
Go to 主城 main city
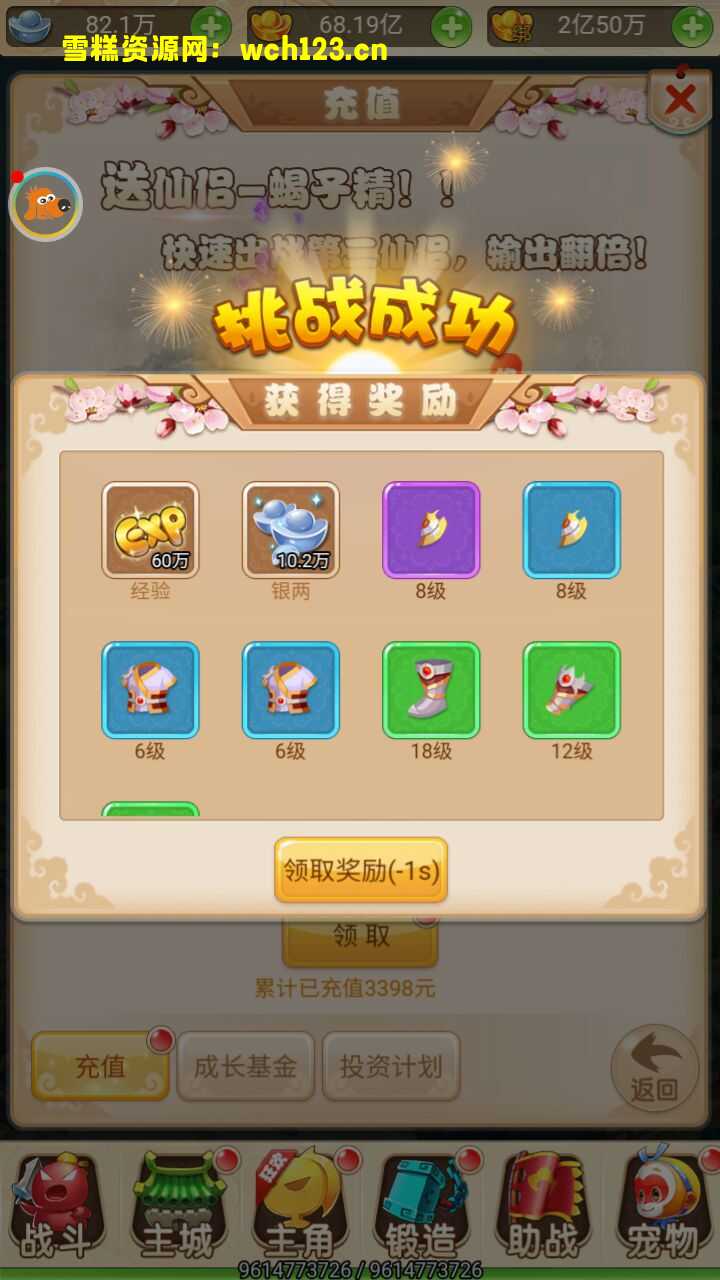[x=178, y=1207]
